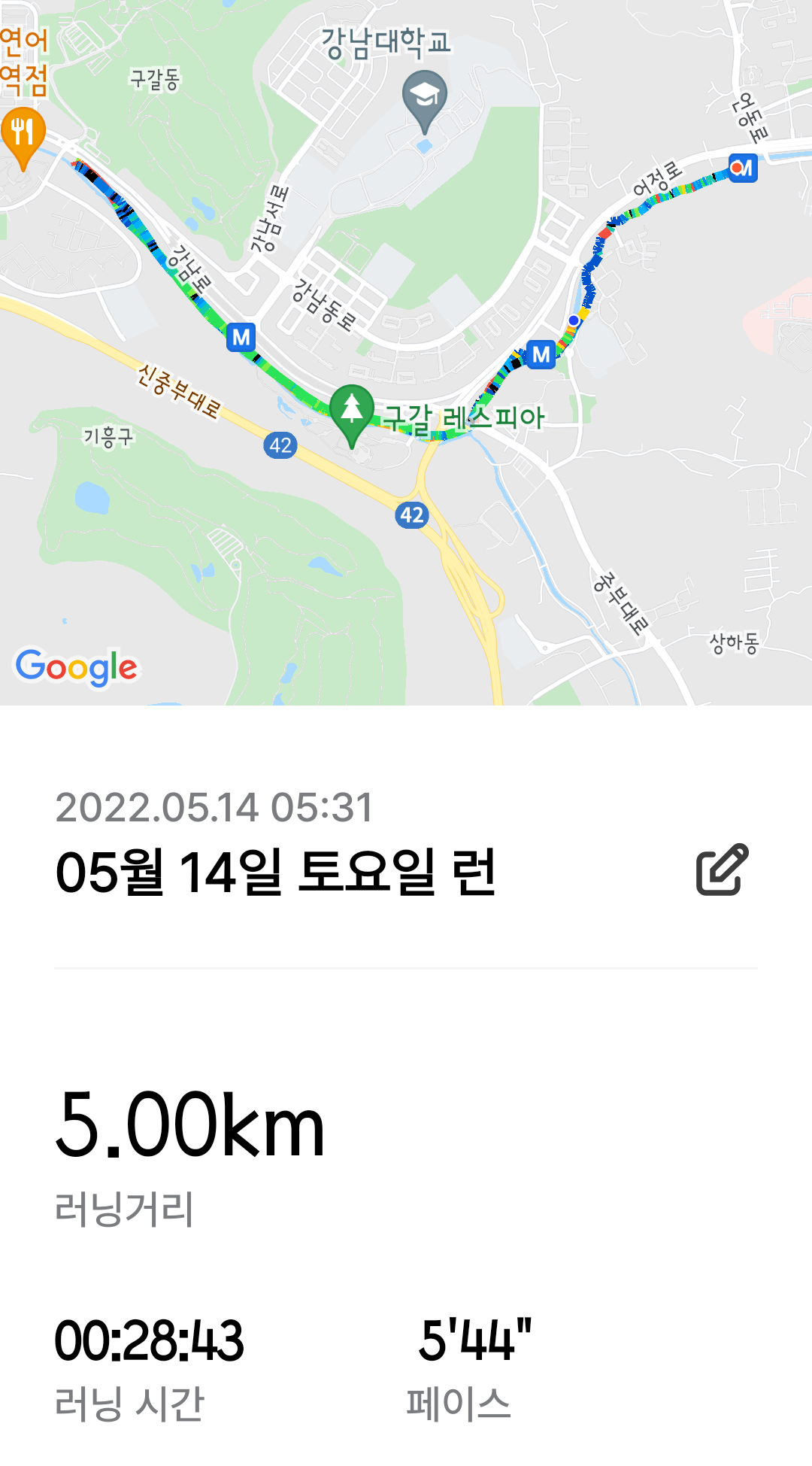Screen dimensions: 812x1466
Task: Edit the run title 05월 14일 토요일 런
Action: tap(722, 870)
